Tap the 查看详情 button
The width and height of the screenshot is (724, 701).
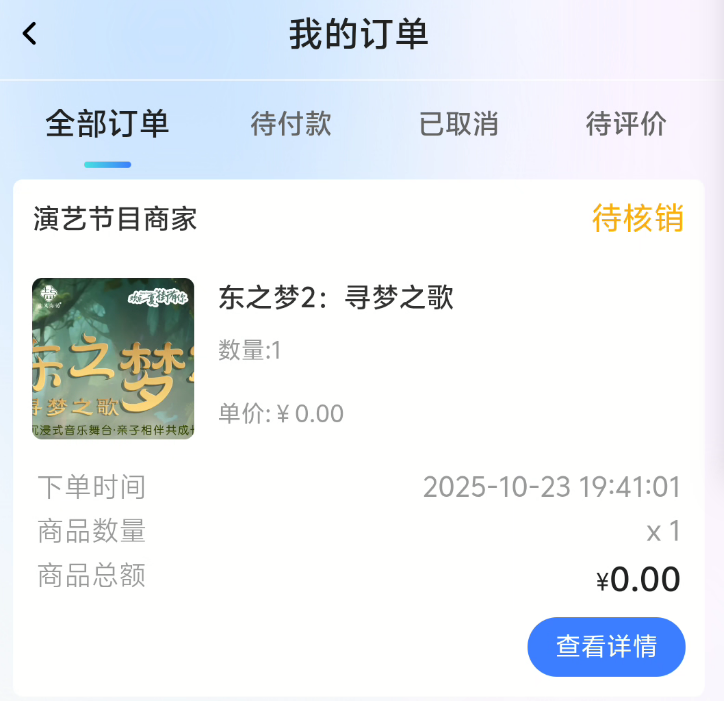(x=606, y=647)
